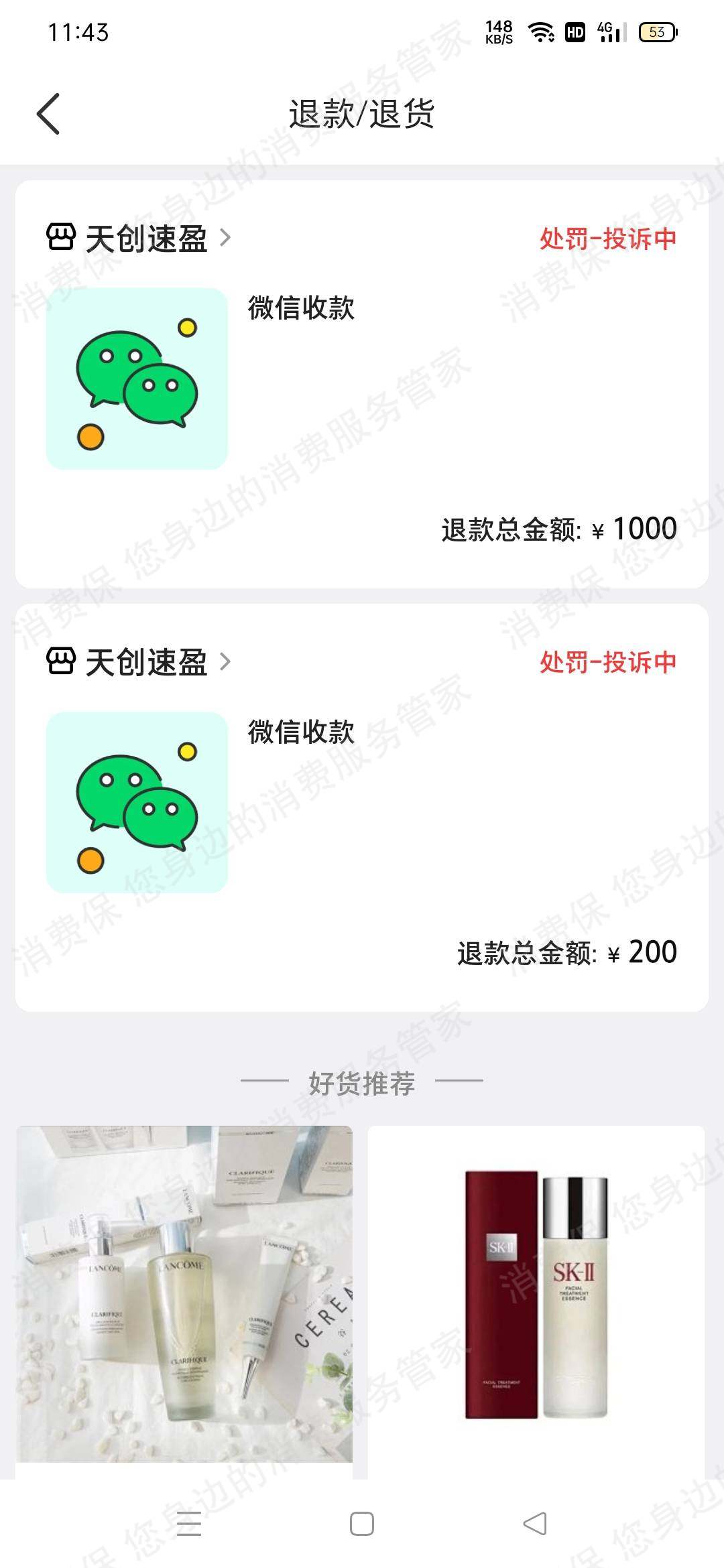This screenshot has width=724, height=1568.
Task: Go back using the top-left arrow
Action: click(48, 114)
